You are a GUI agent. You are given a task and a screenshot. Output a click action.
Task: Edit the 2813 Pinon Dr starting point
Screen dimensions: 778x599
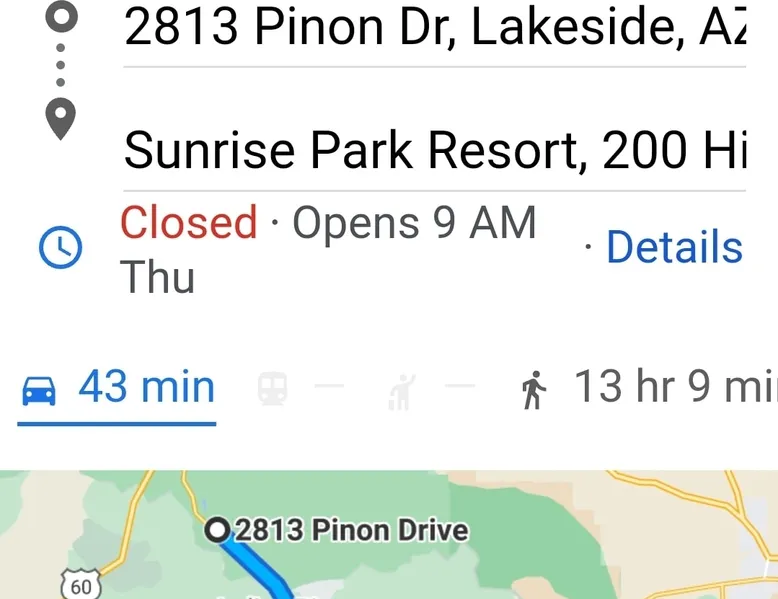click(434, 28)
